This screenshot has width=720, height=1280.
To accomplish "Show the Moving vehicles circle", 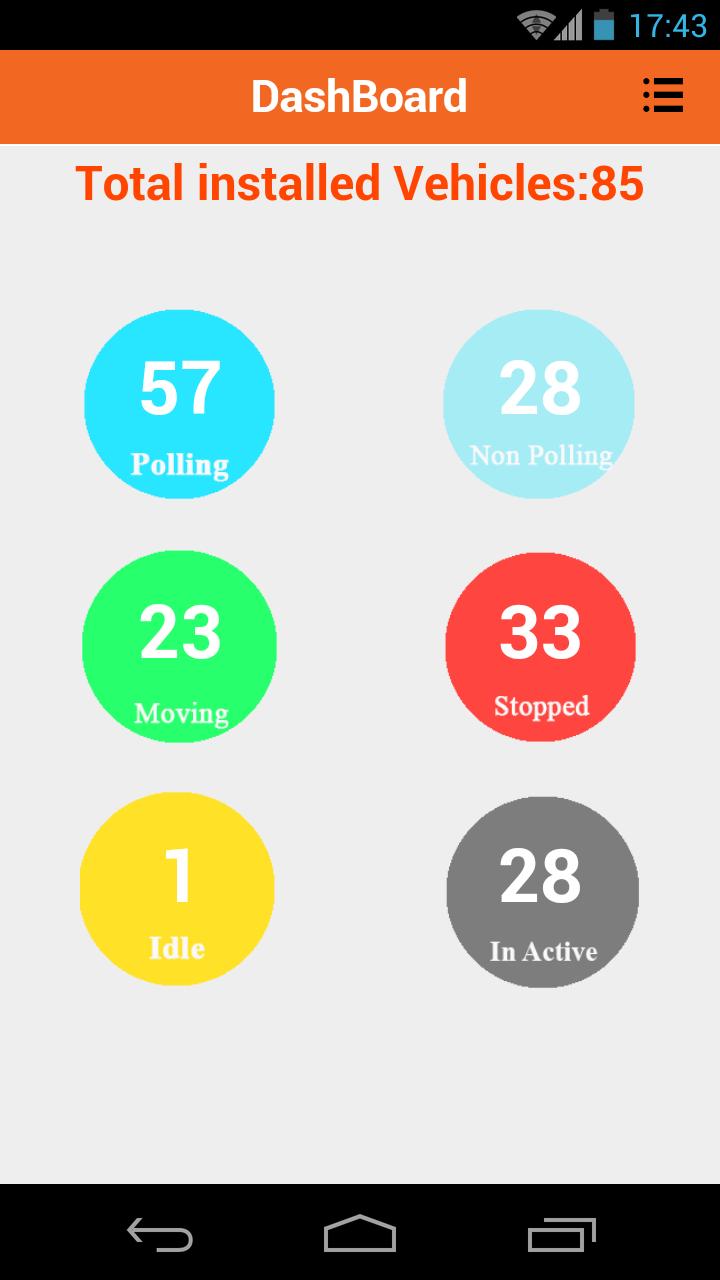I will (x=179, y=647).
